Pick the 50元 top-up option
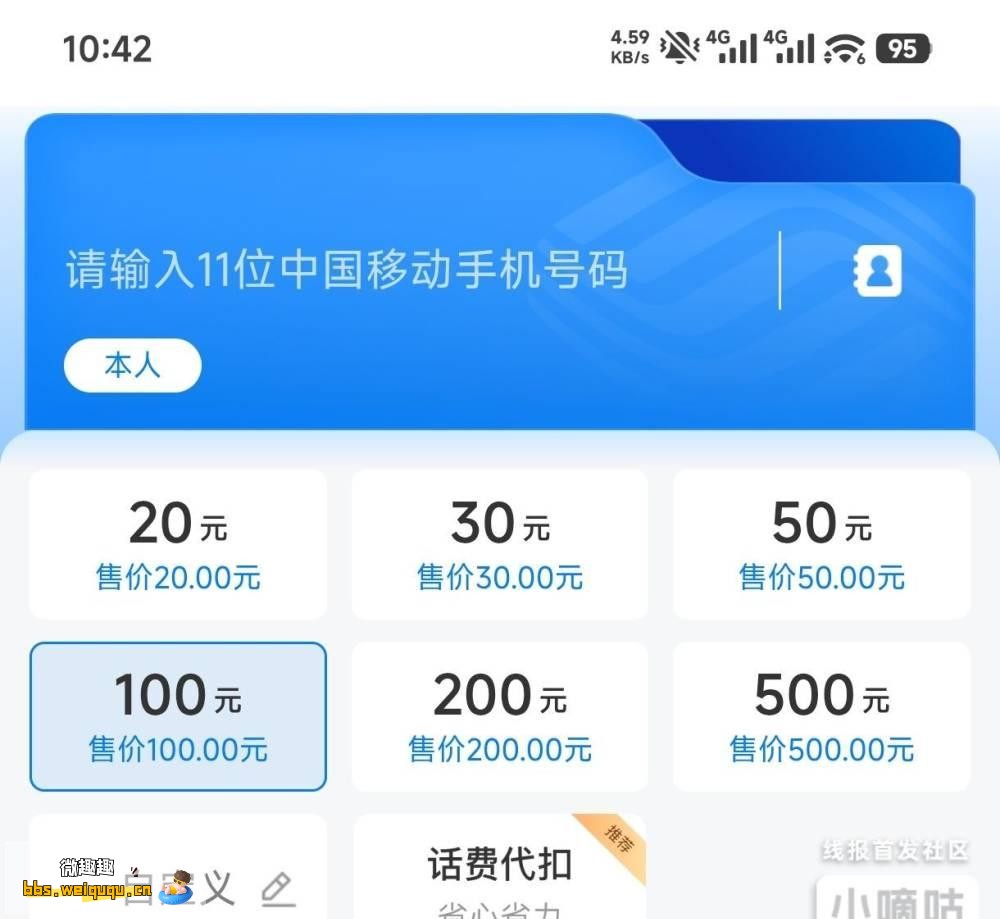The height and width of the screenshot is (919, 1000). click(821, 545)
